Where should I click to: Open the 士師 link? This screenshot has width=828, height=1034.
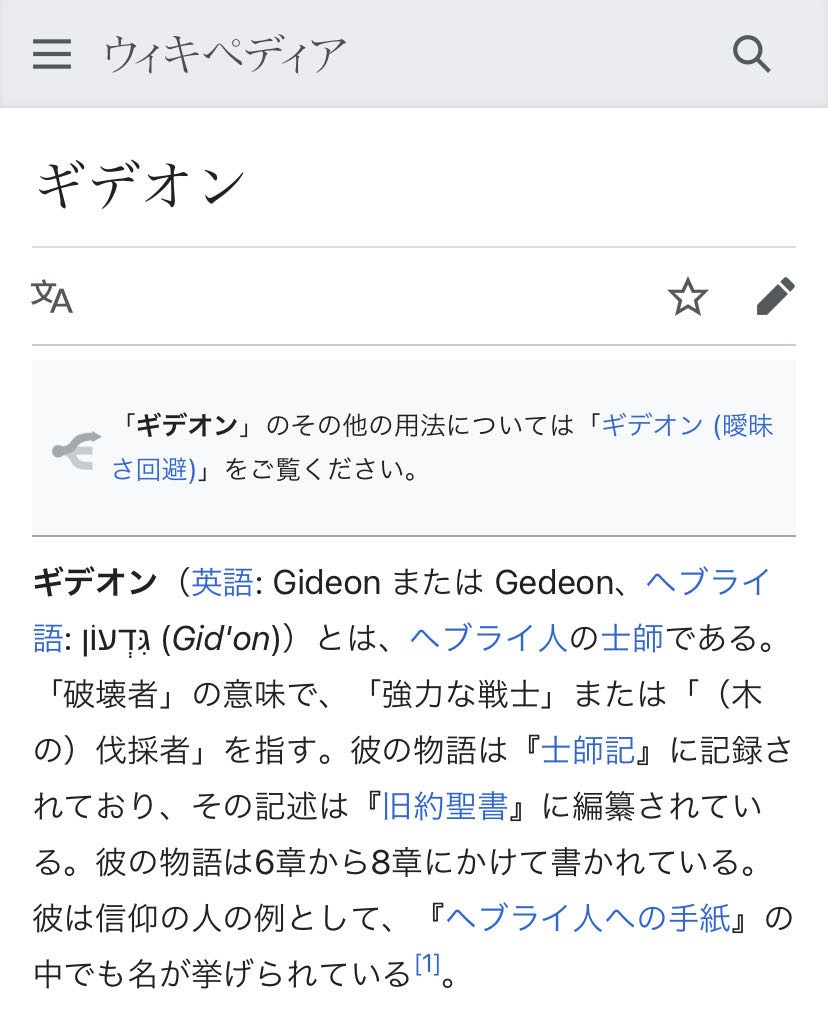(x=632, y=638)
